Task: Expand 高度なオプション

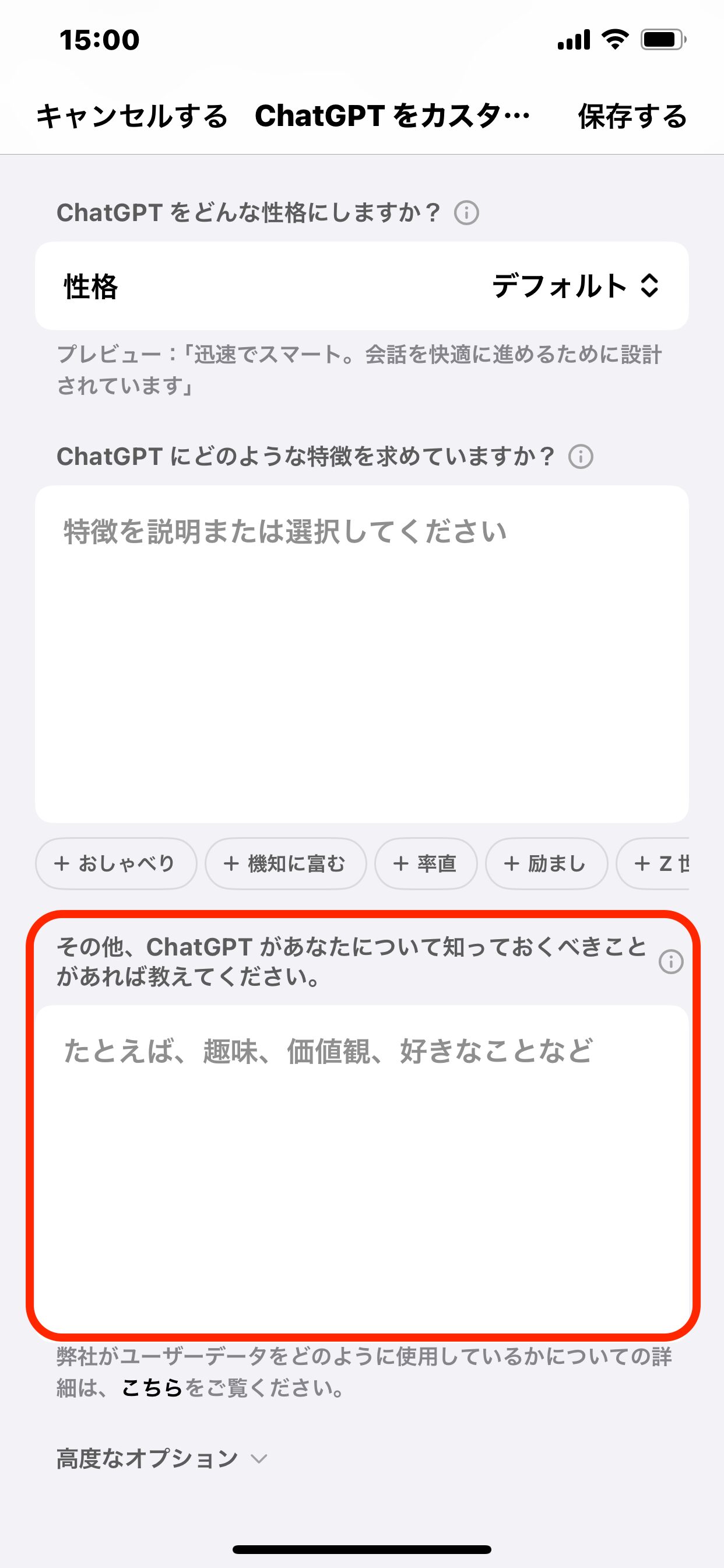Action: pos(162,1459)
